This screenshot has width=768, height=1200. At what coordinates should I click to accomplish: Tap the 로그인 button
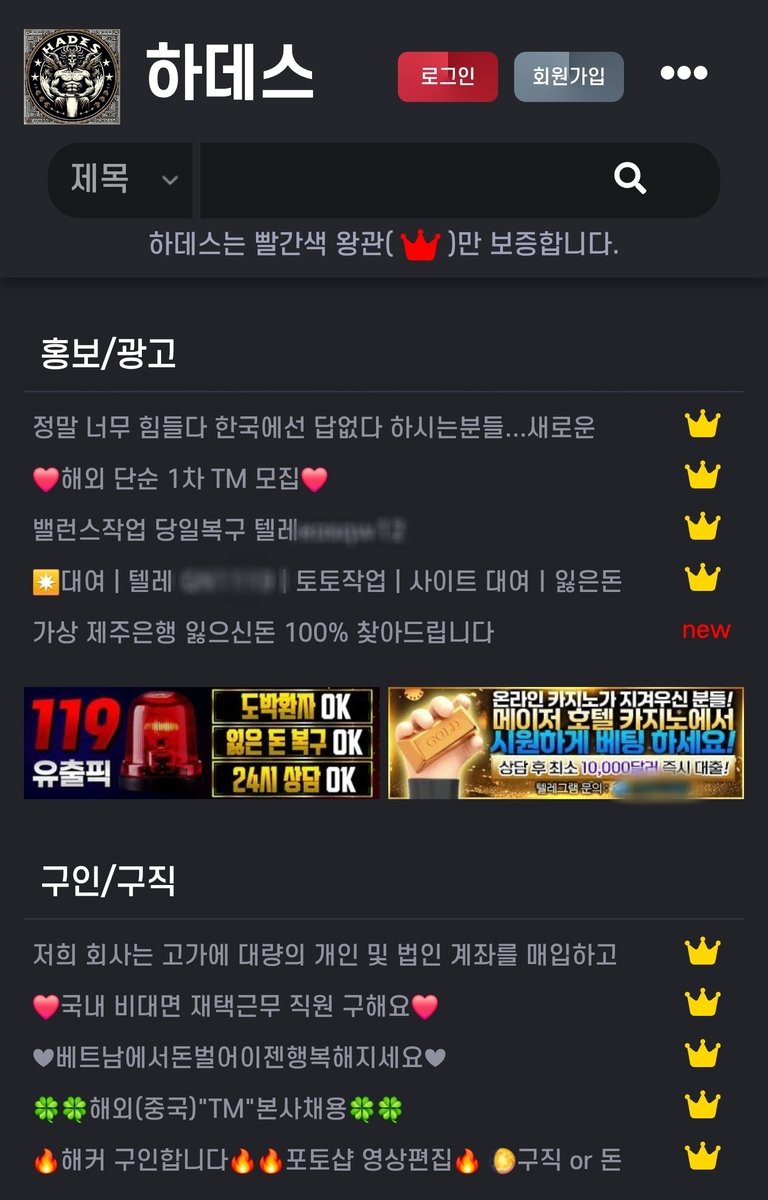tap(447, 77)
